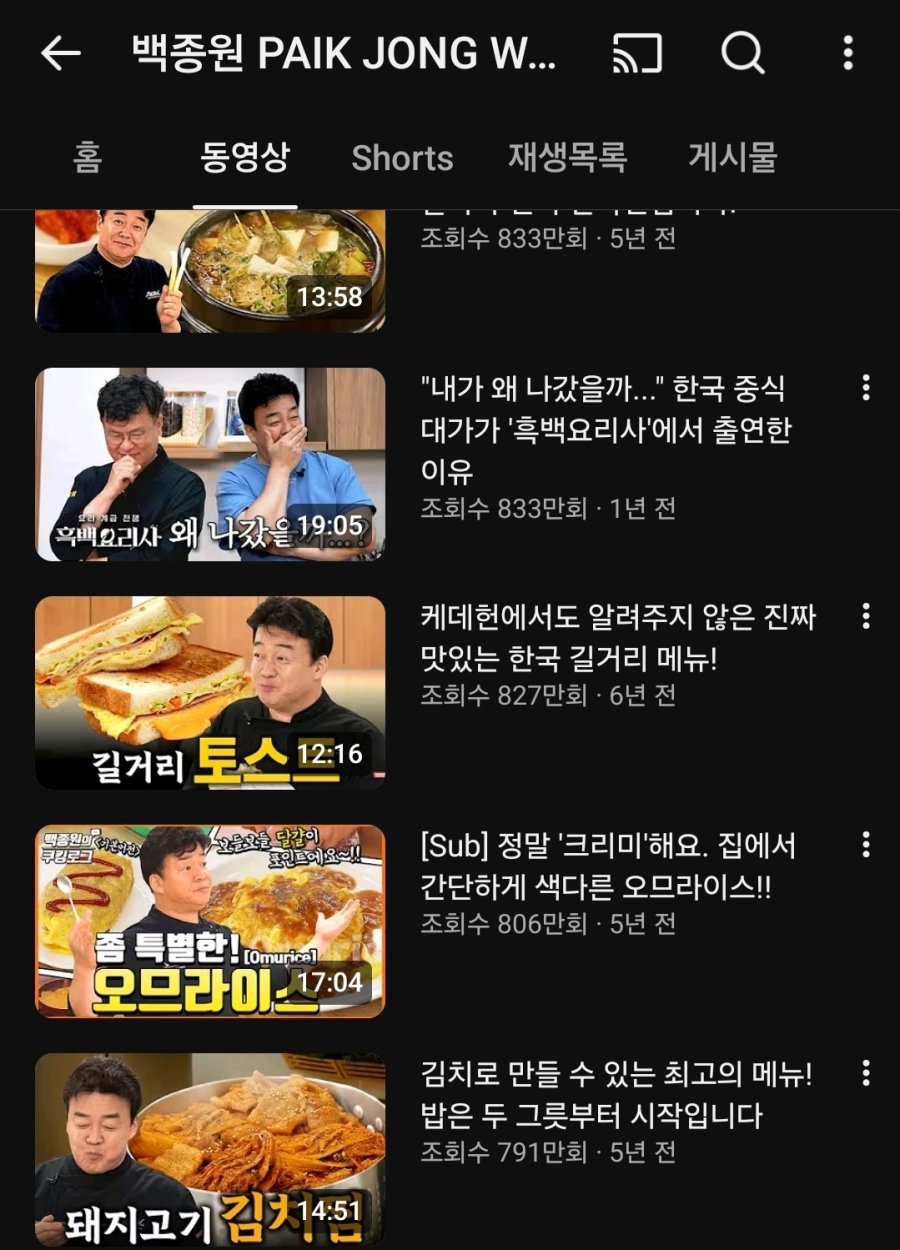Play the 길거리 토스트 video
The height and width of the screenshot is (1250, 900).
[210, 693]
